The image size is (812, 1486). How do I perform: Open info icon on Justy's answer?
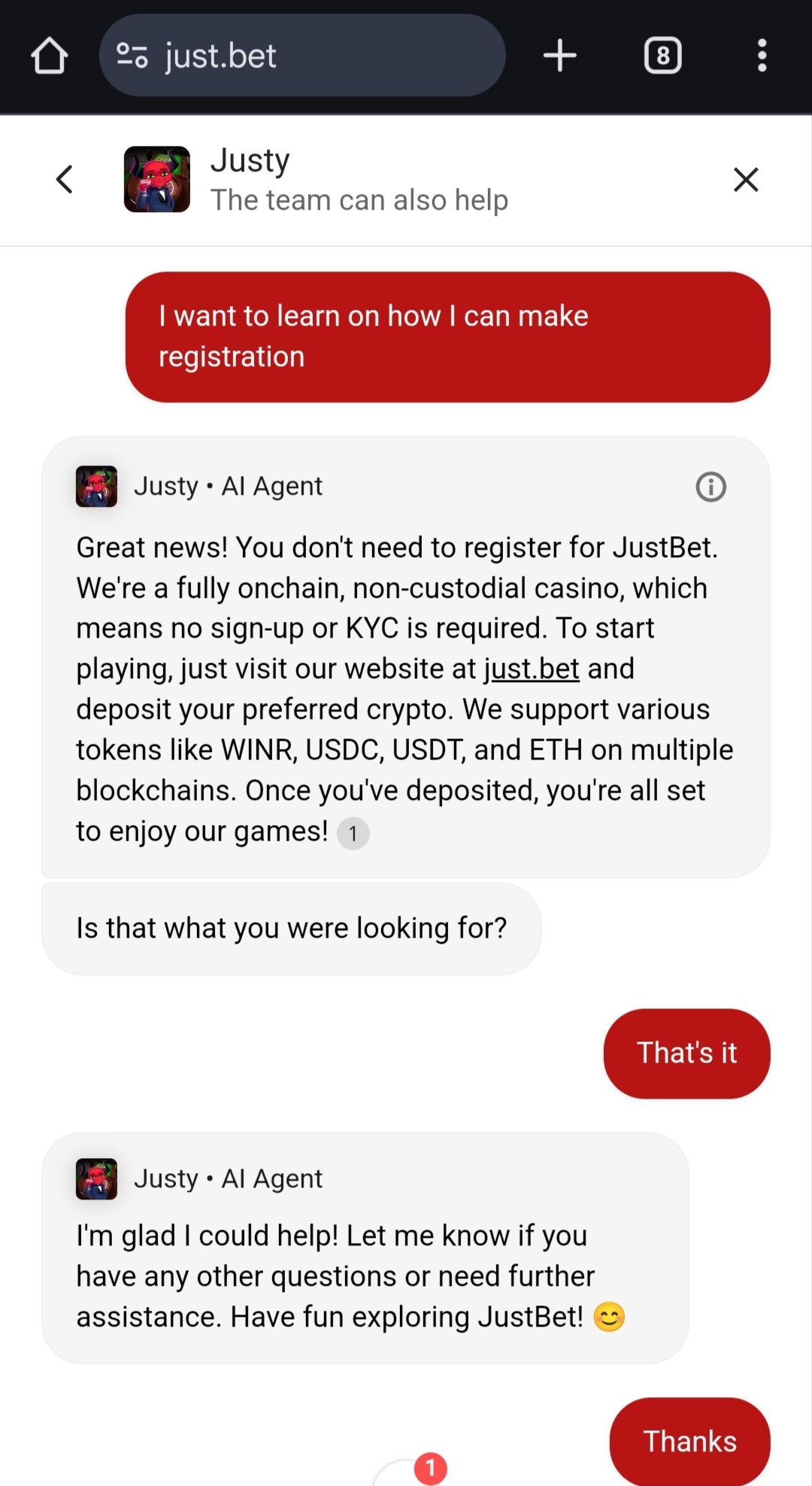click(710, 487)
